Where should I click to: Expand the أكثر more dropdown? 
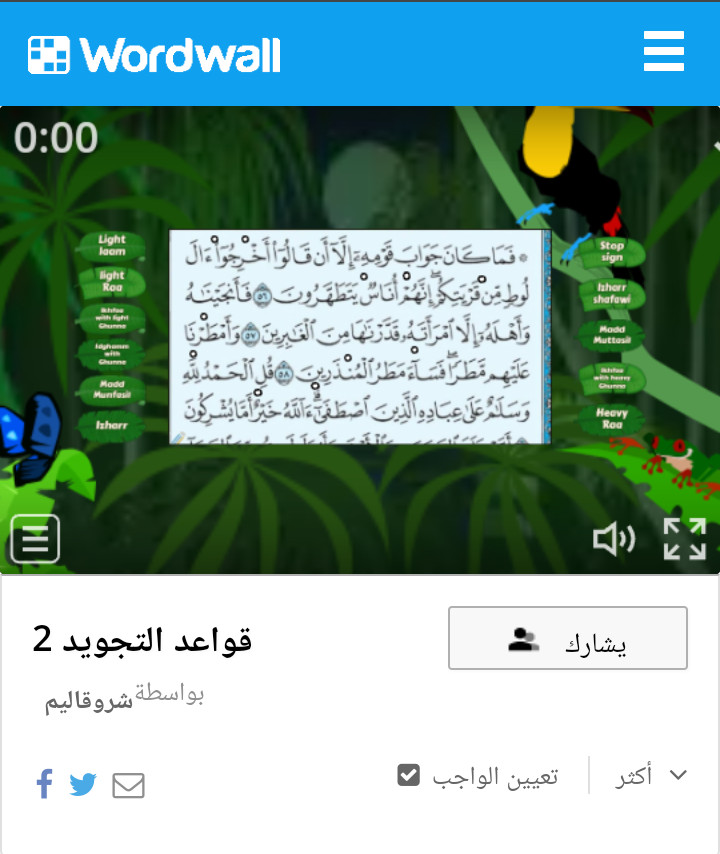click(652, 776)
